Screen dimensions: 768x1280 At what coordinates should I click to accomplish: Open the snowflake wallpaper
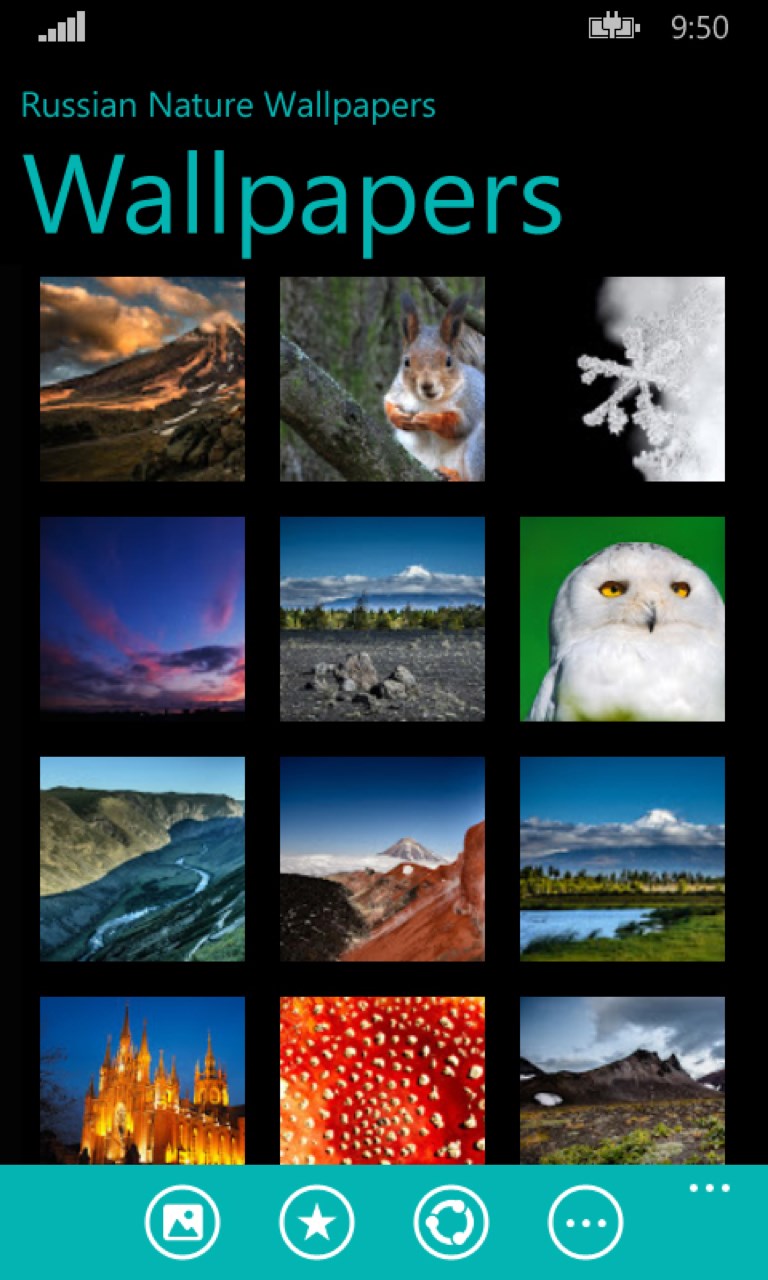(x=622, y=379)
